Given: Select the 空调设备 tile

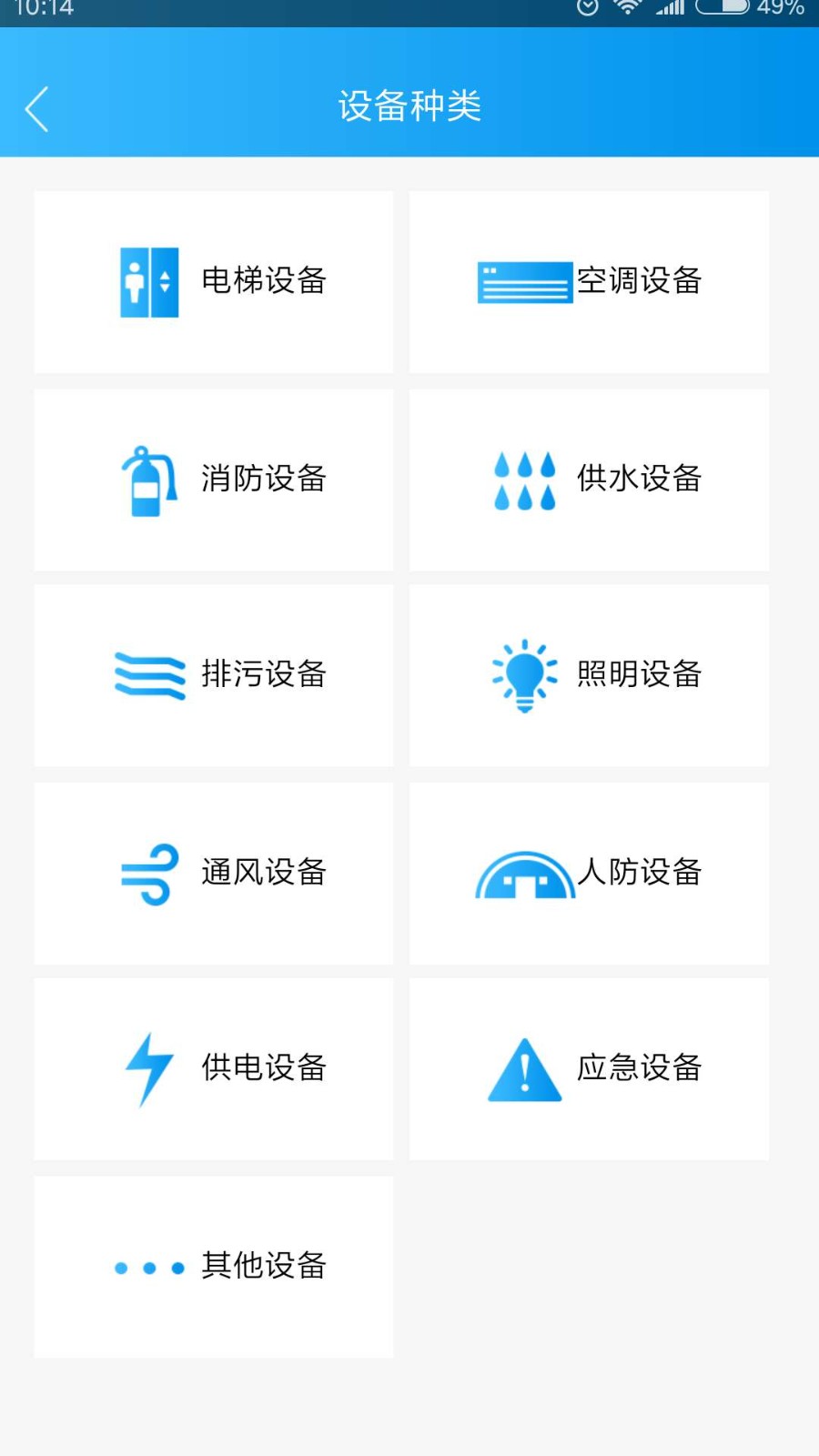Looking at the screenshot, I should [589, 281].
